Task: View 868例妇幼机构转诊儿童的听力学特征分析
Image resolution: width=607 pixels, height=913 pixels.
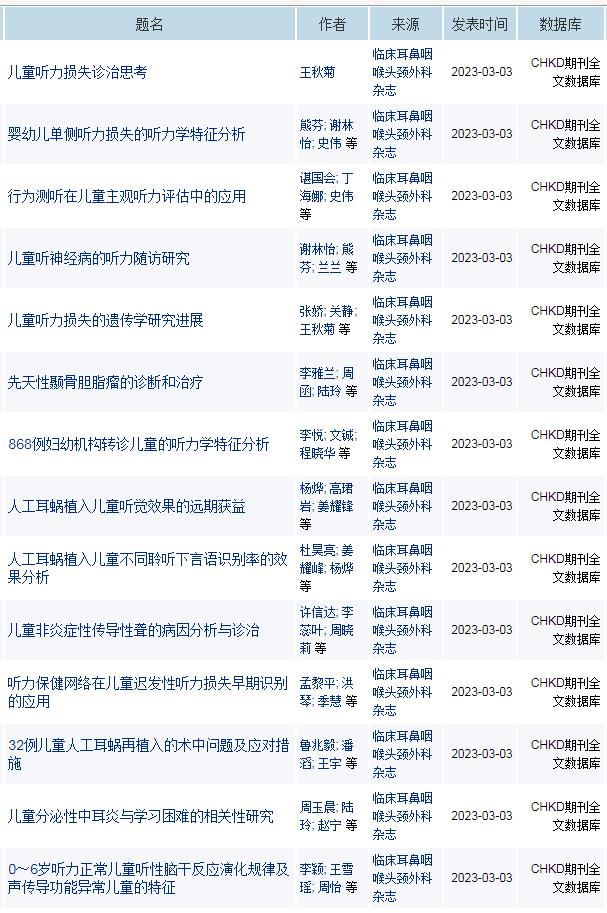Action: point(139,444)
